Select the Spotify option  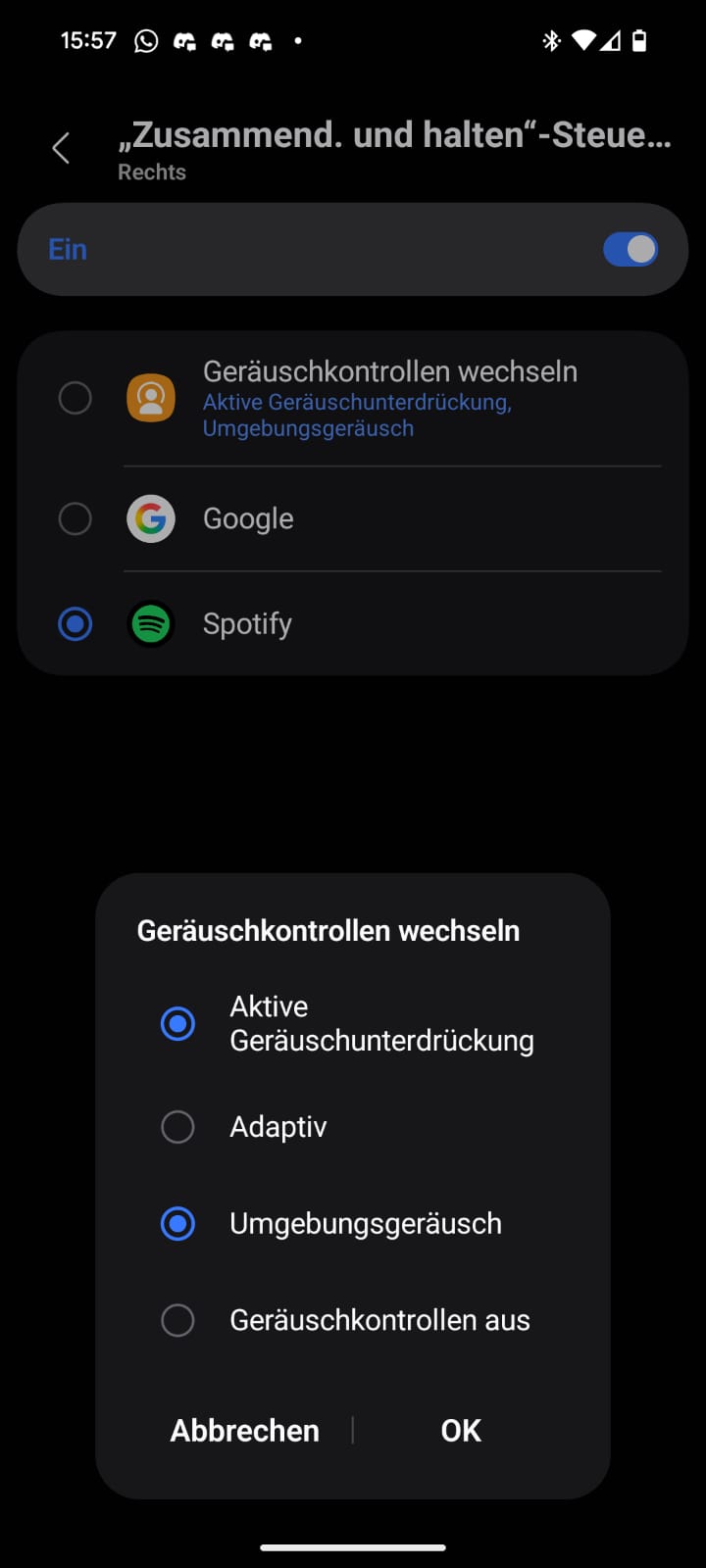pos(76,624)
